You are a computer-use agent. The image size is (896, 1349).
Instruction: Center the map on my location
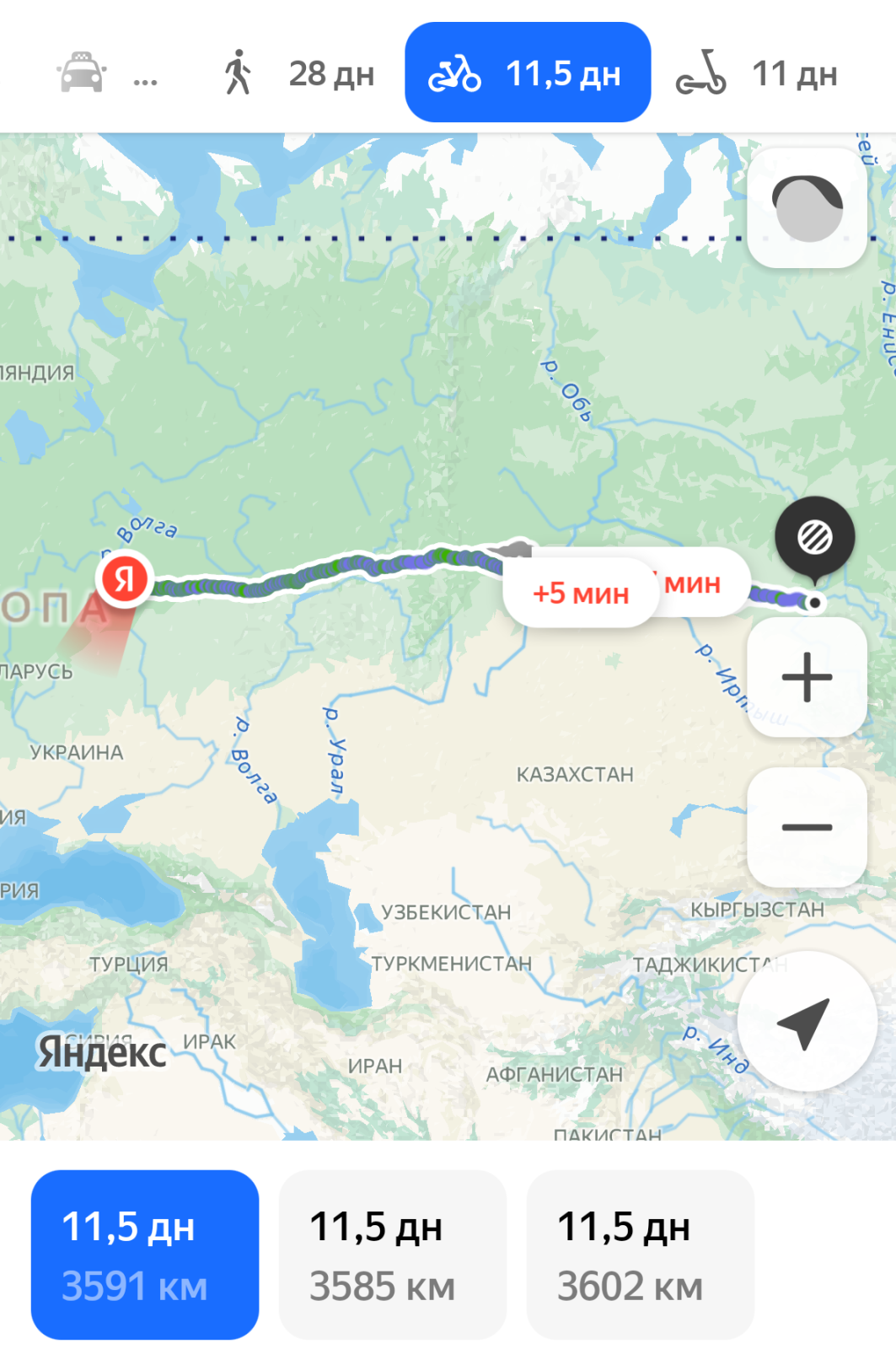click(x=807, y=1021)
